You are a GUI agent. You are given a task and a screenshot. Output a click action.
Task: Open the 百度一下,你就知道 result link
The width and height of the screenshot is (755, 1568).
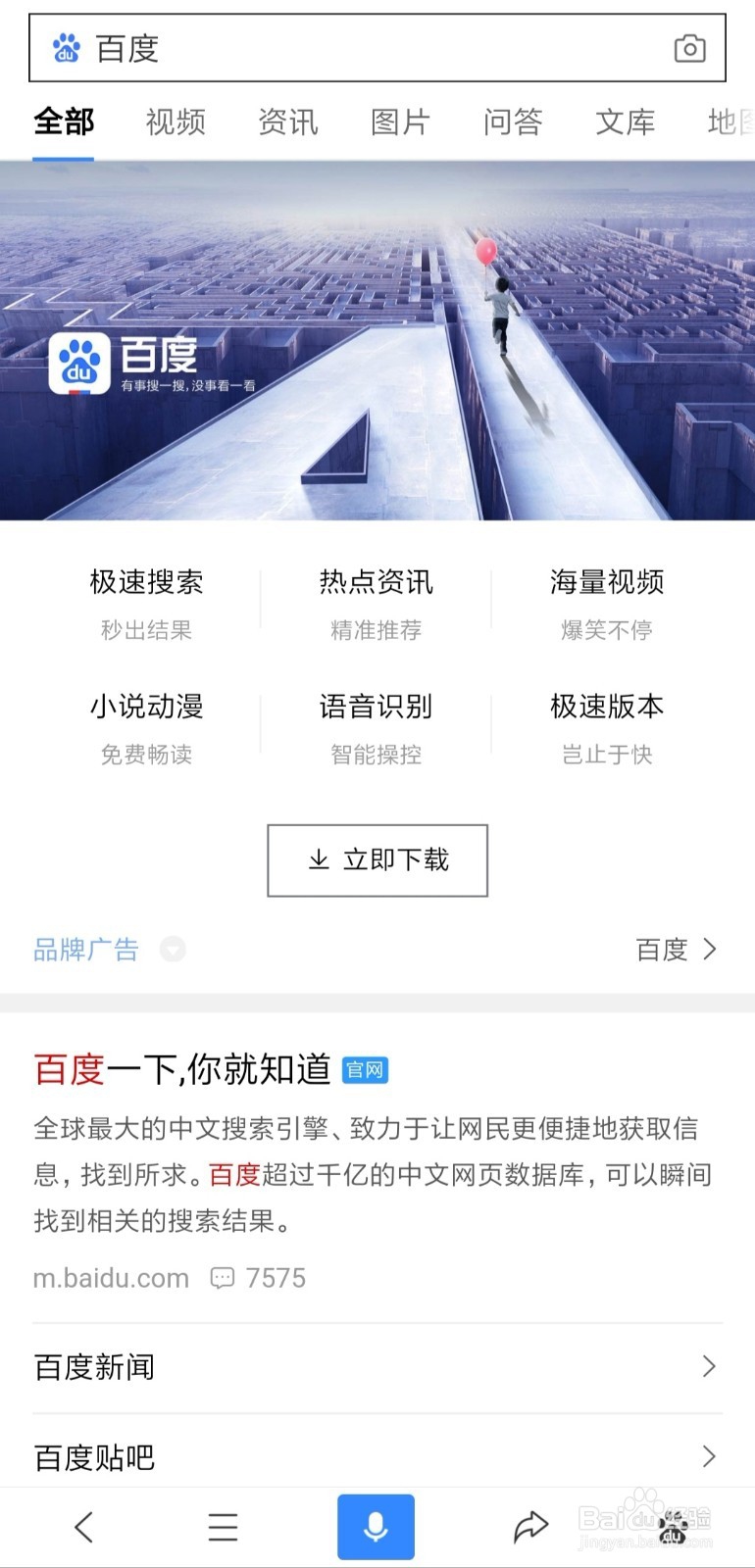tap(181, 1069)
